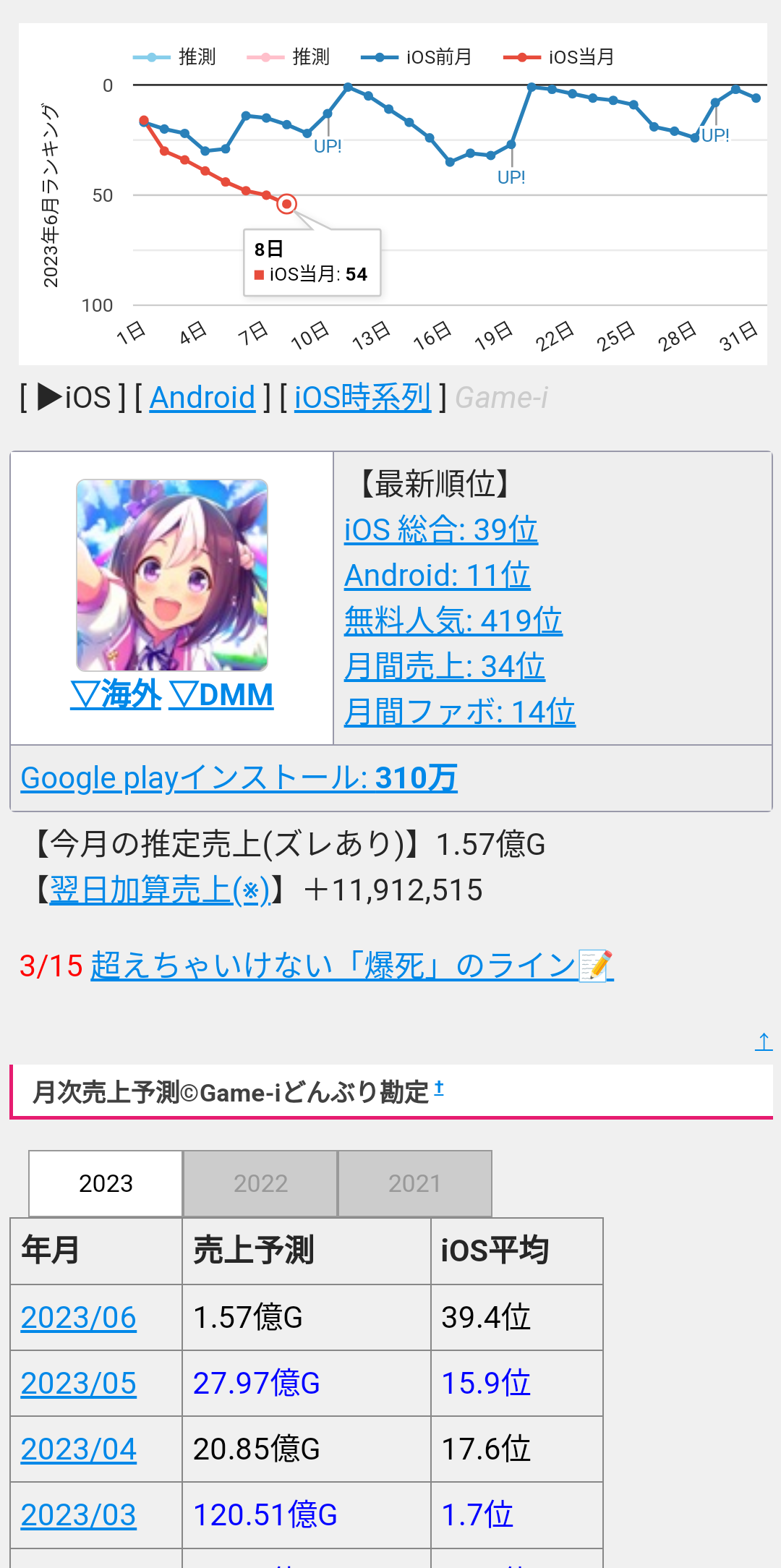The height and width of the screenshot is (1568, 781).
Task: Open Google playインストール: 310万 link
Action: 239,778
